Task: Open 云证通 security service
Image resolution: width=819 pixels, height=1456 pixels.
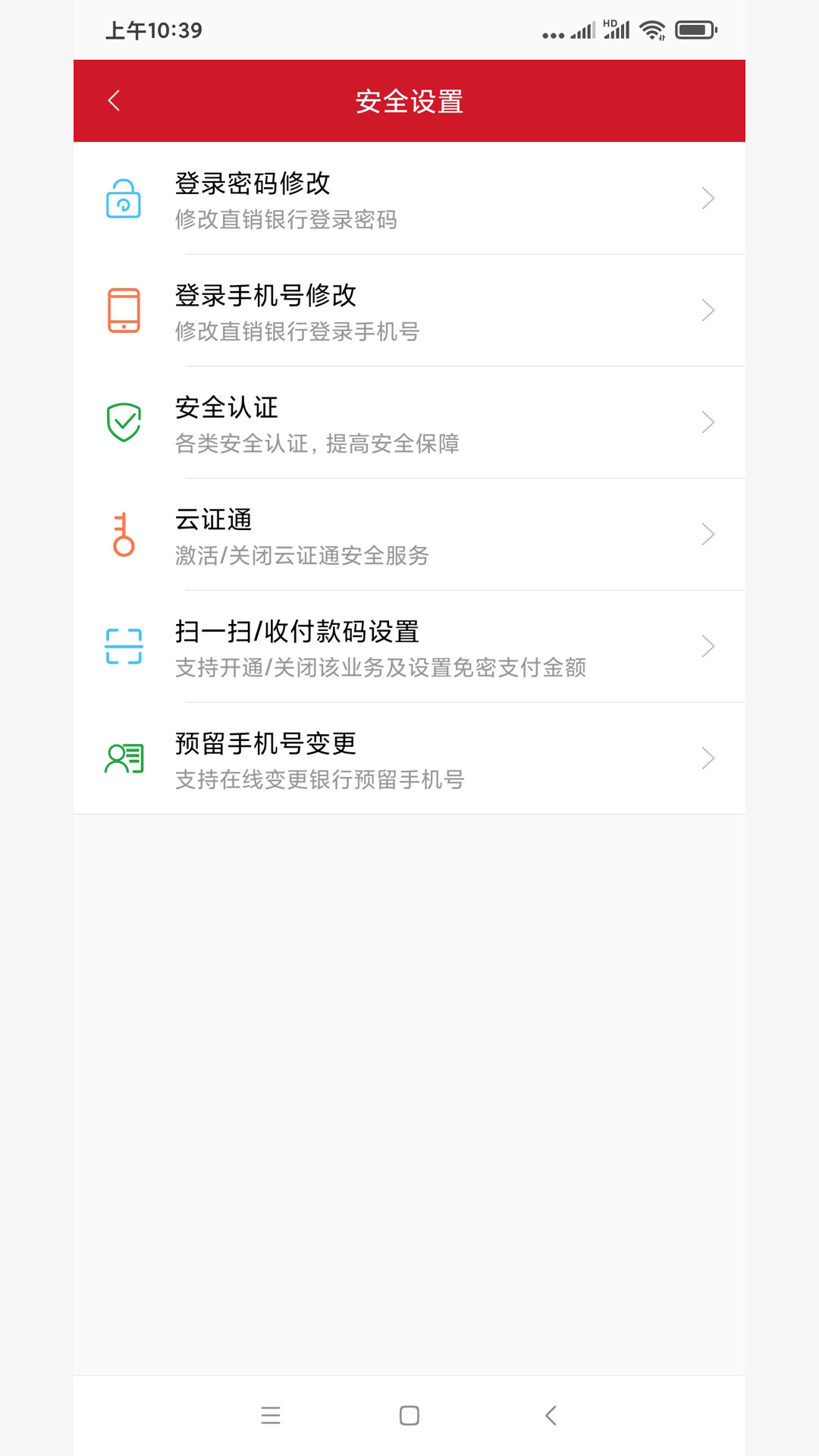Action: tap(409, 535)
